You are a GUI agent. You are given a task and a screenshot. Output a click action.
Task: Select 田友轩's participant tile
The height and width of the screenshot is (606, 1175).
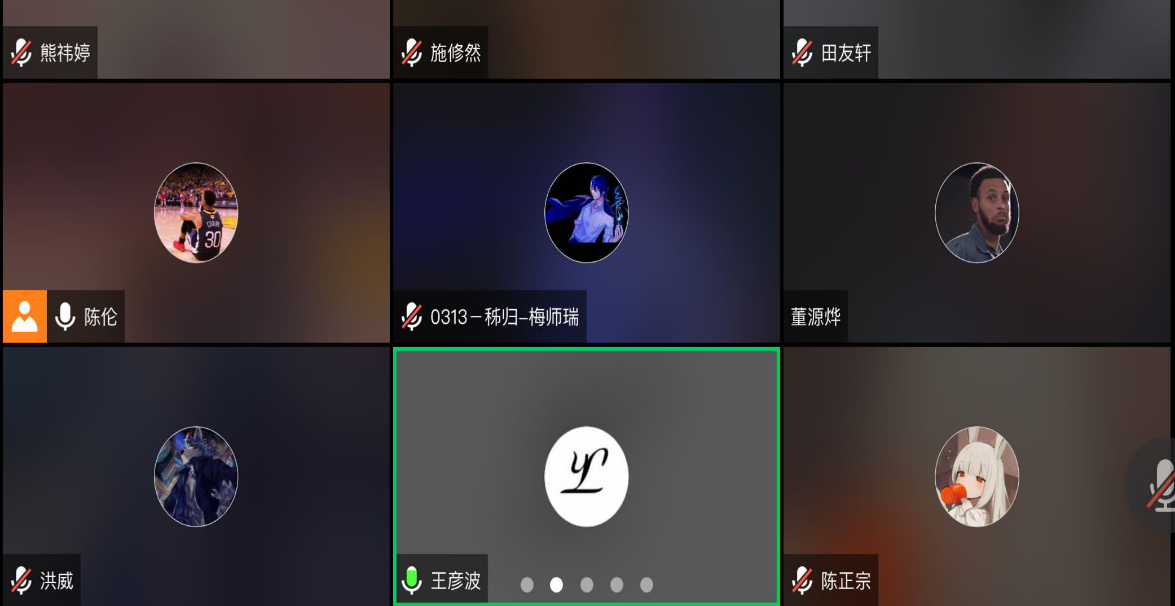976,38
